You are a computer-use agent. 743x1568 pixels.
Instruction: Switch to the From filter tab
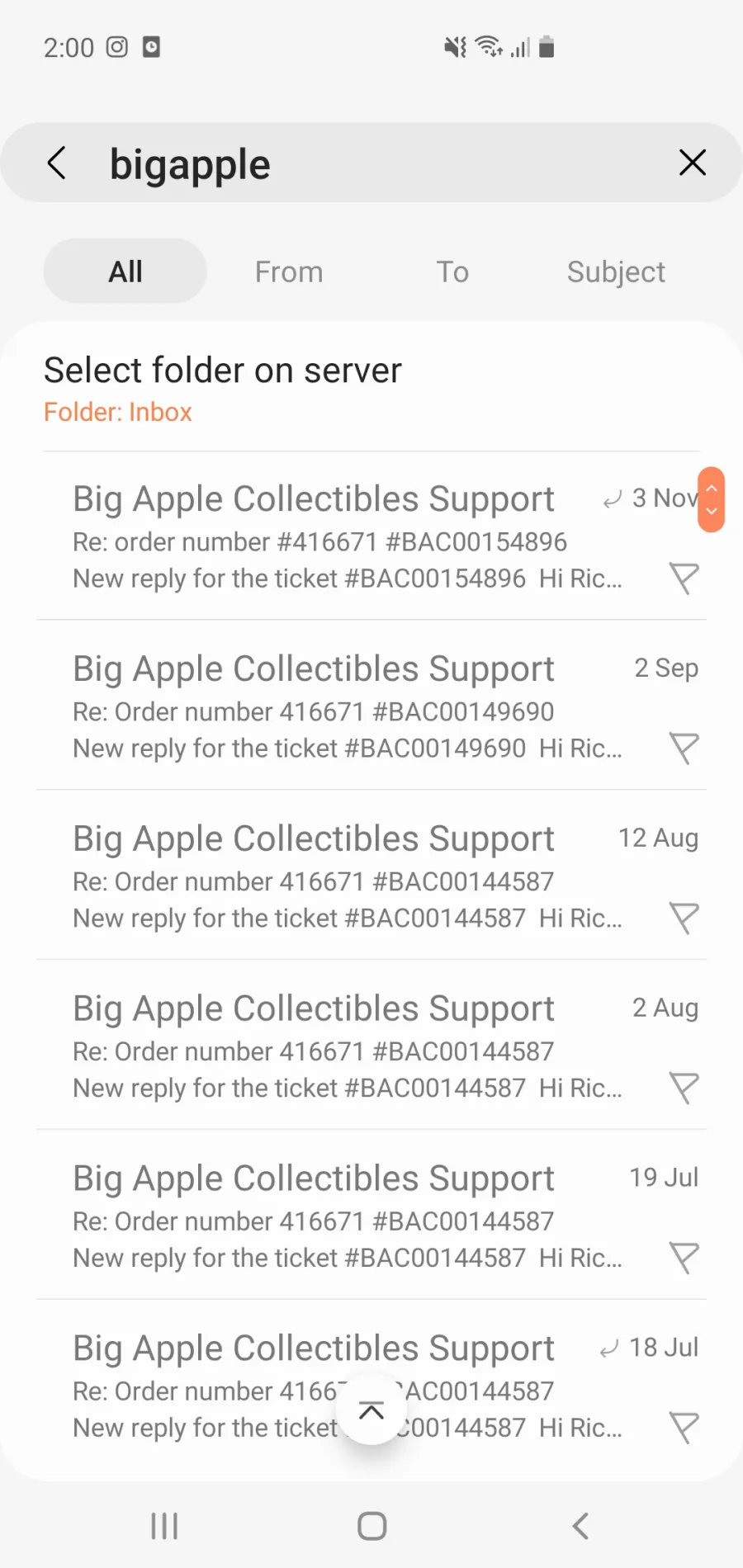click(289, 272)
